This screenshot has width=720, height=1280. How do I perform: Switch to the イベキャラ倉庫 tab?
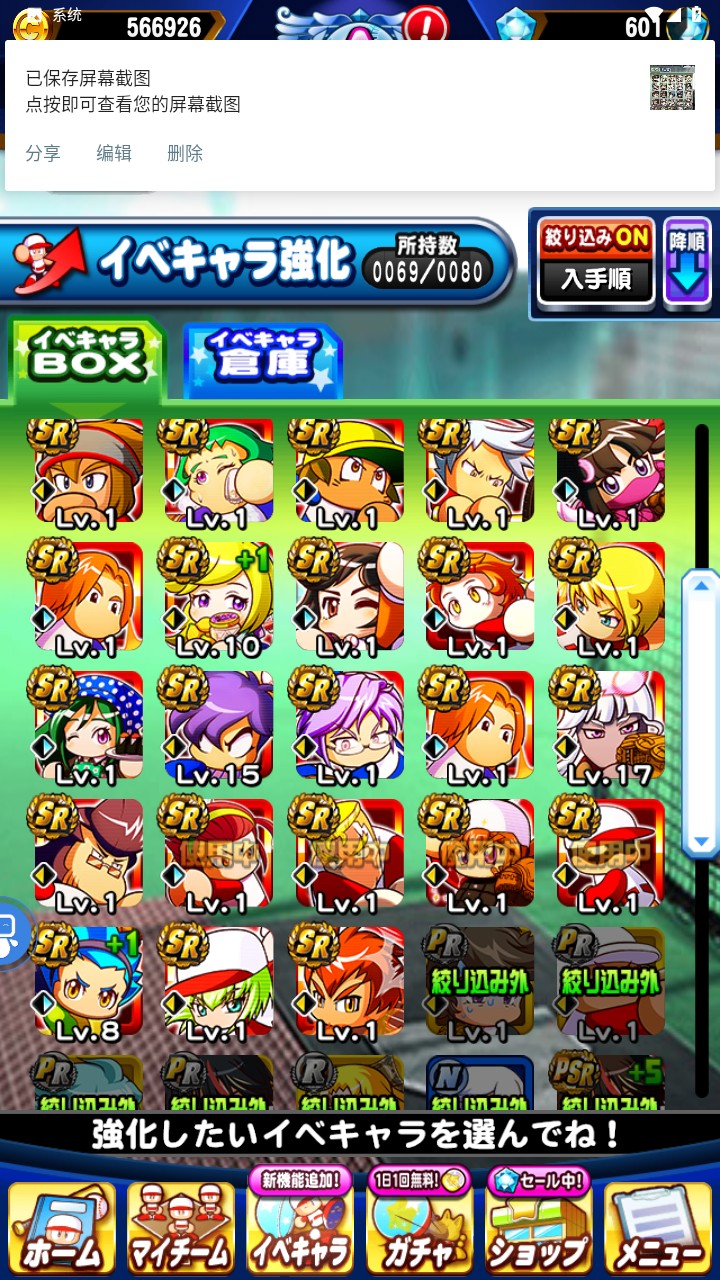263,357
